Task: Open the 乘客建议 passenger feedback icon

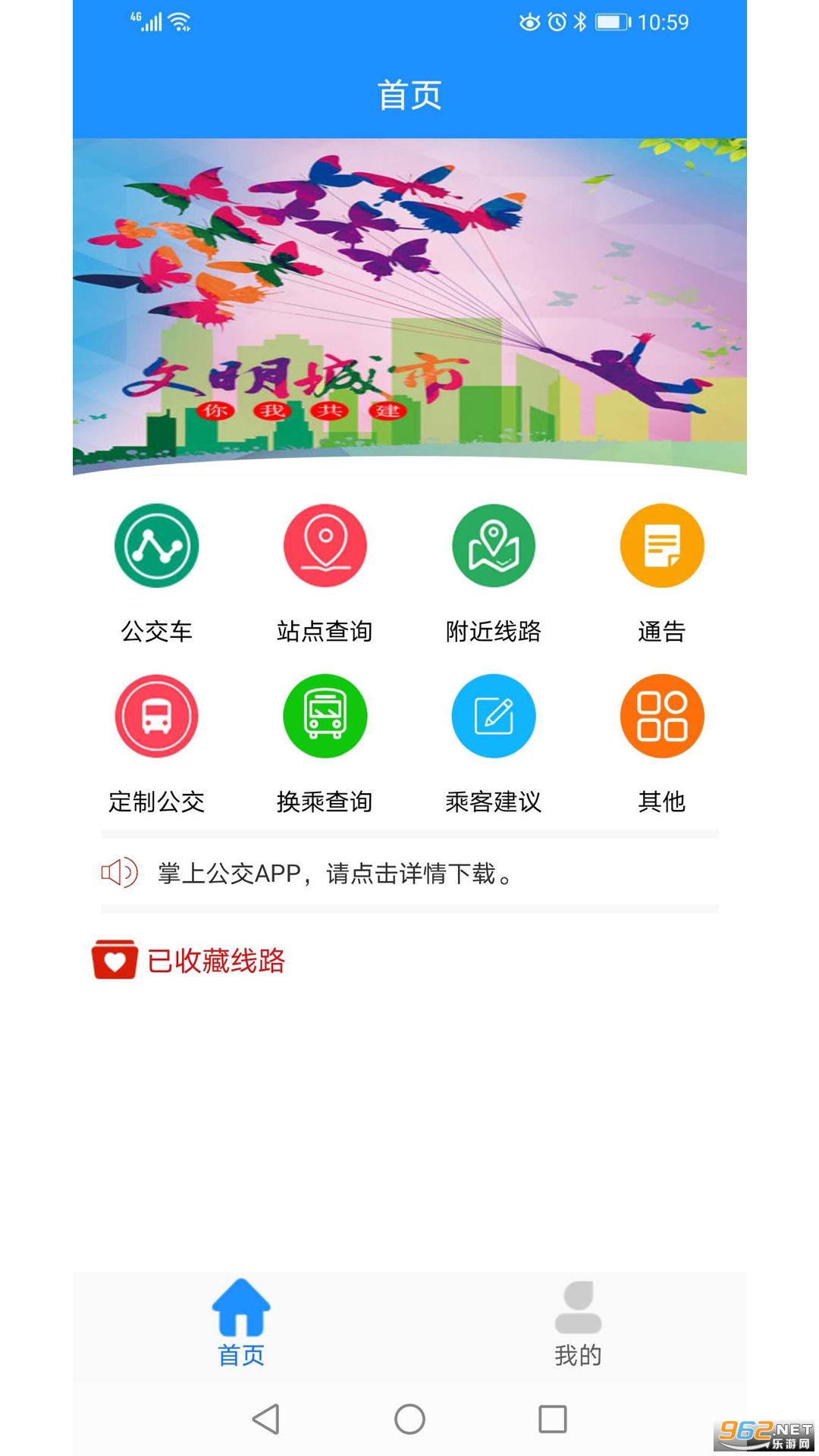Action: (493, 715)
